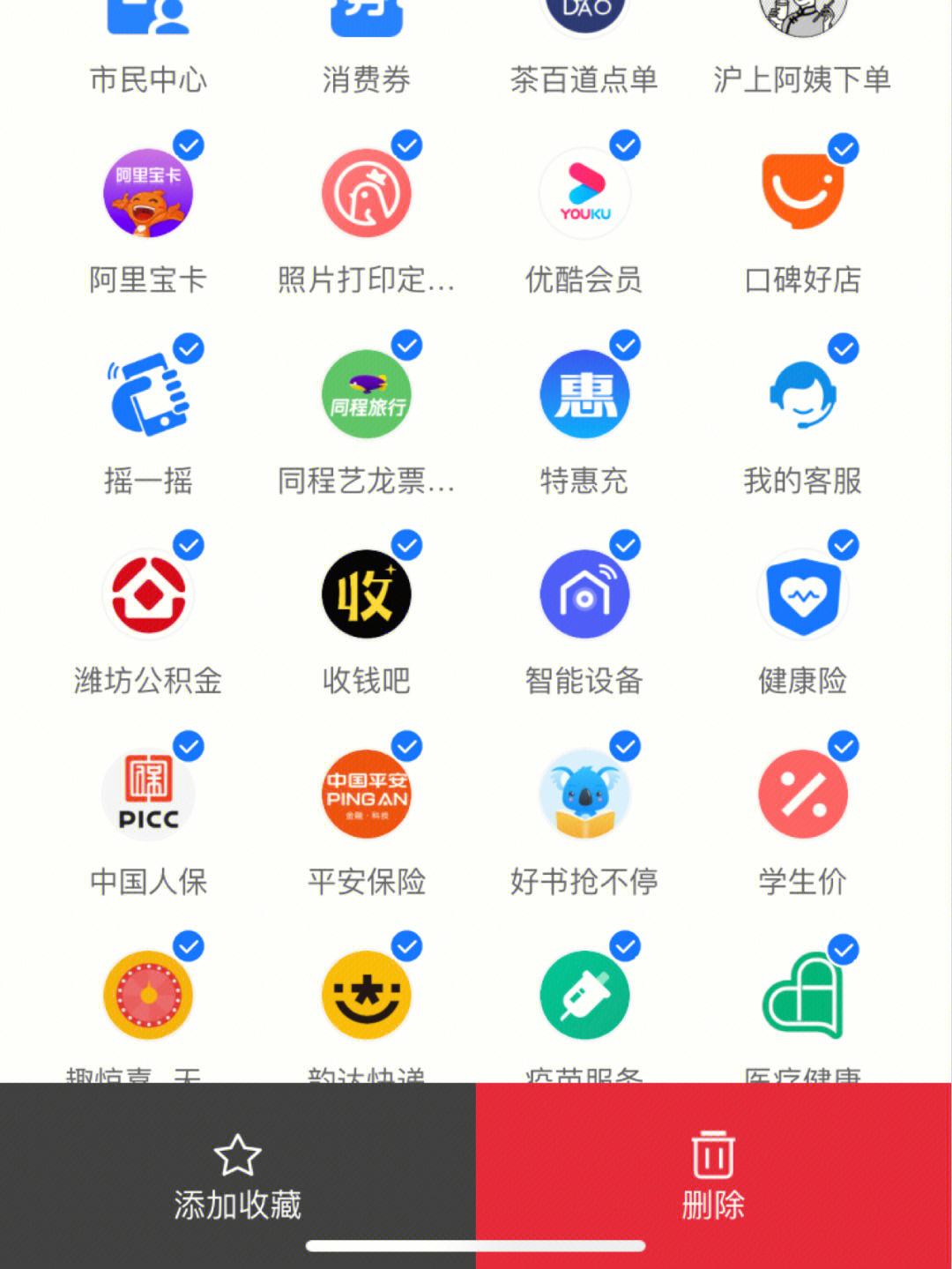The image size is (952, 1269).
Task: Select the 中国人保 PICC icon
Action: click(x=148, y=792)
